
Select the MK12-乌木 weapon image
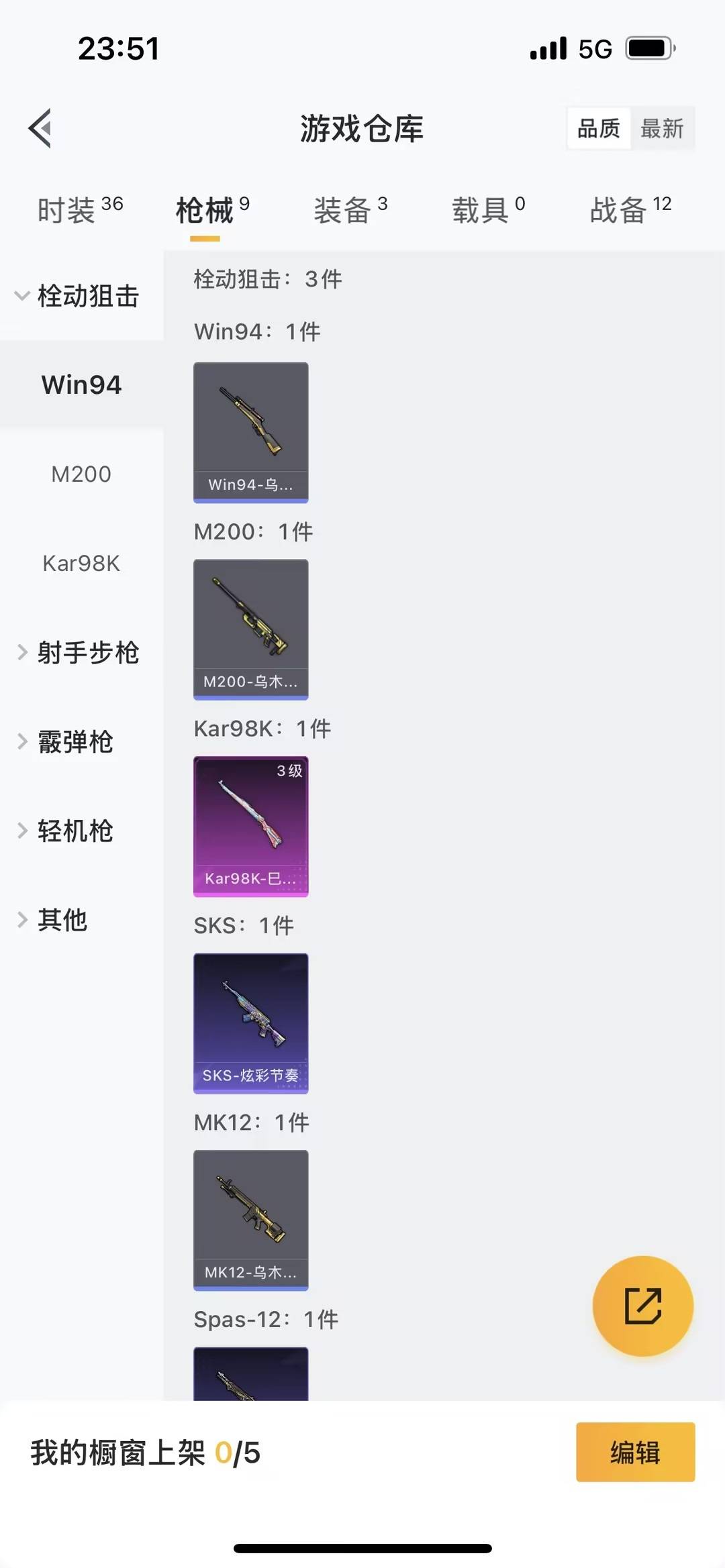pyautogui.click(x=250, y=1220)
